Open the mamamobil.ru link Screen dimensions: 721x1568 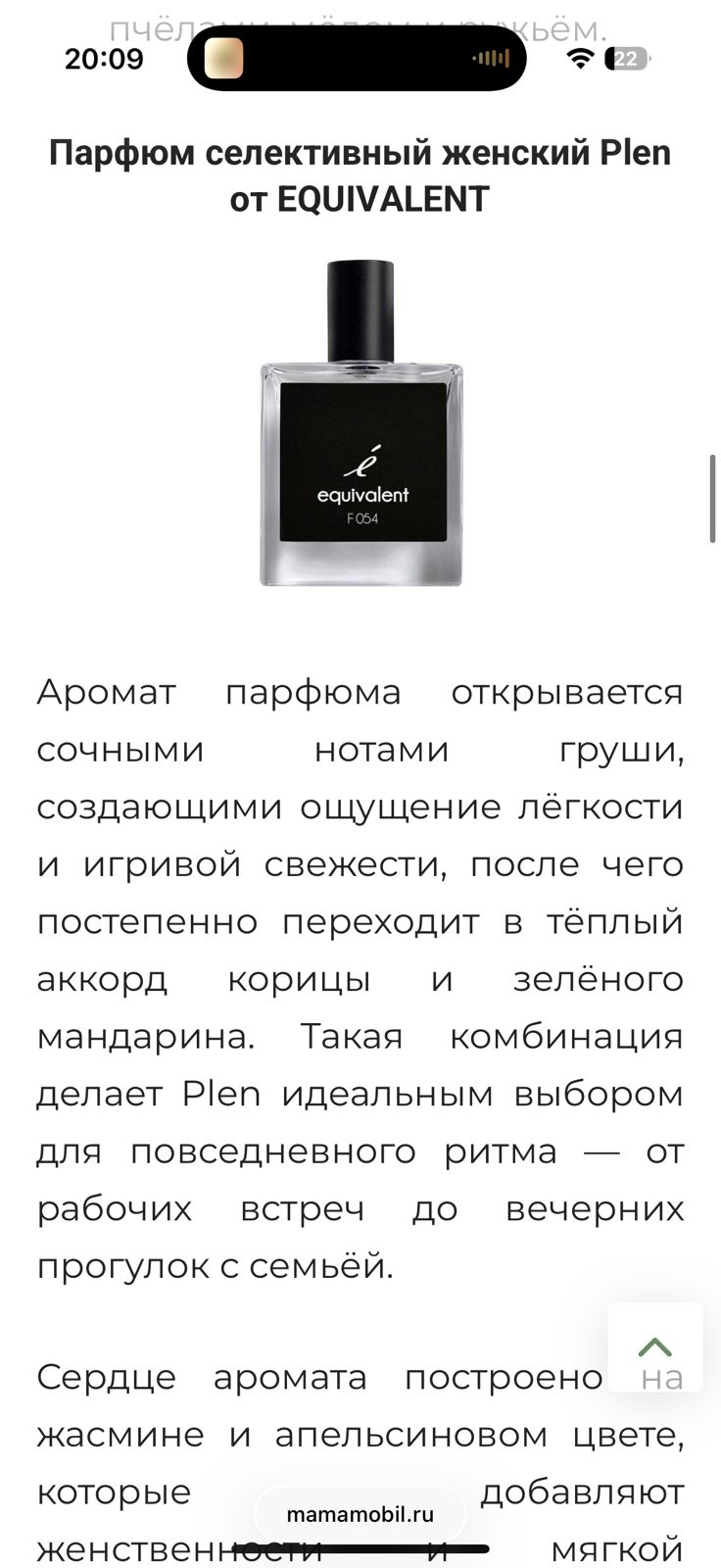click(x=359, y=1514)
